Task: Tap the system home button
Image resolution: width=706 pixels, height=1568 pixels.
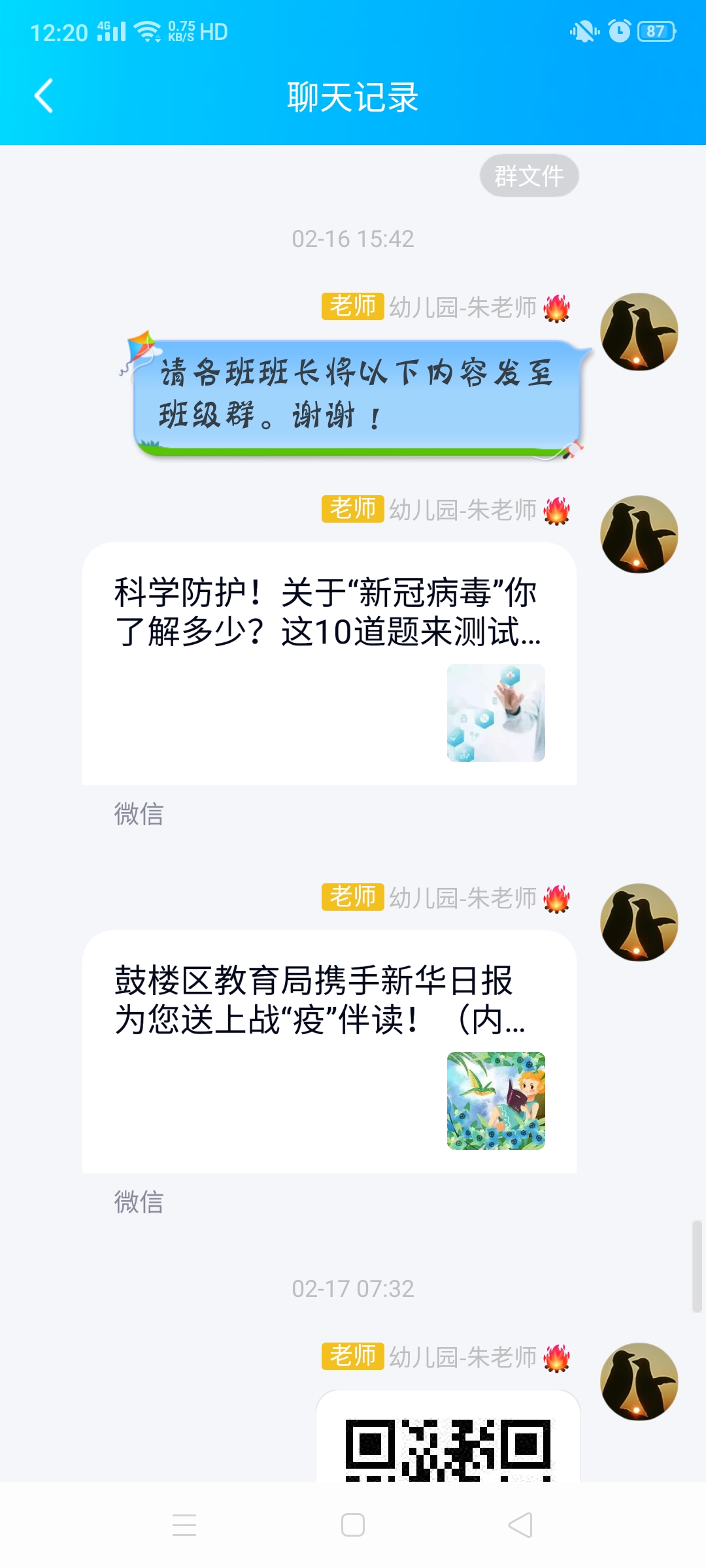Action: tap(353, 1525)
